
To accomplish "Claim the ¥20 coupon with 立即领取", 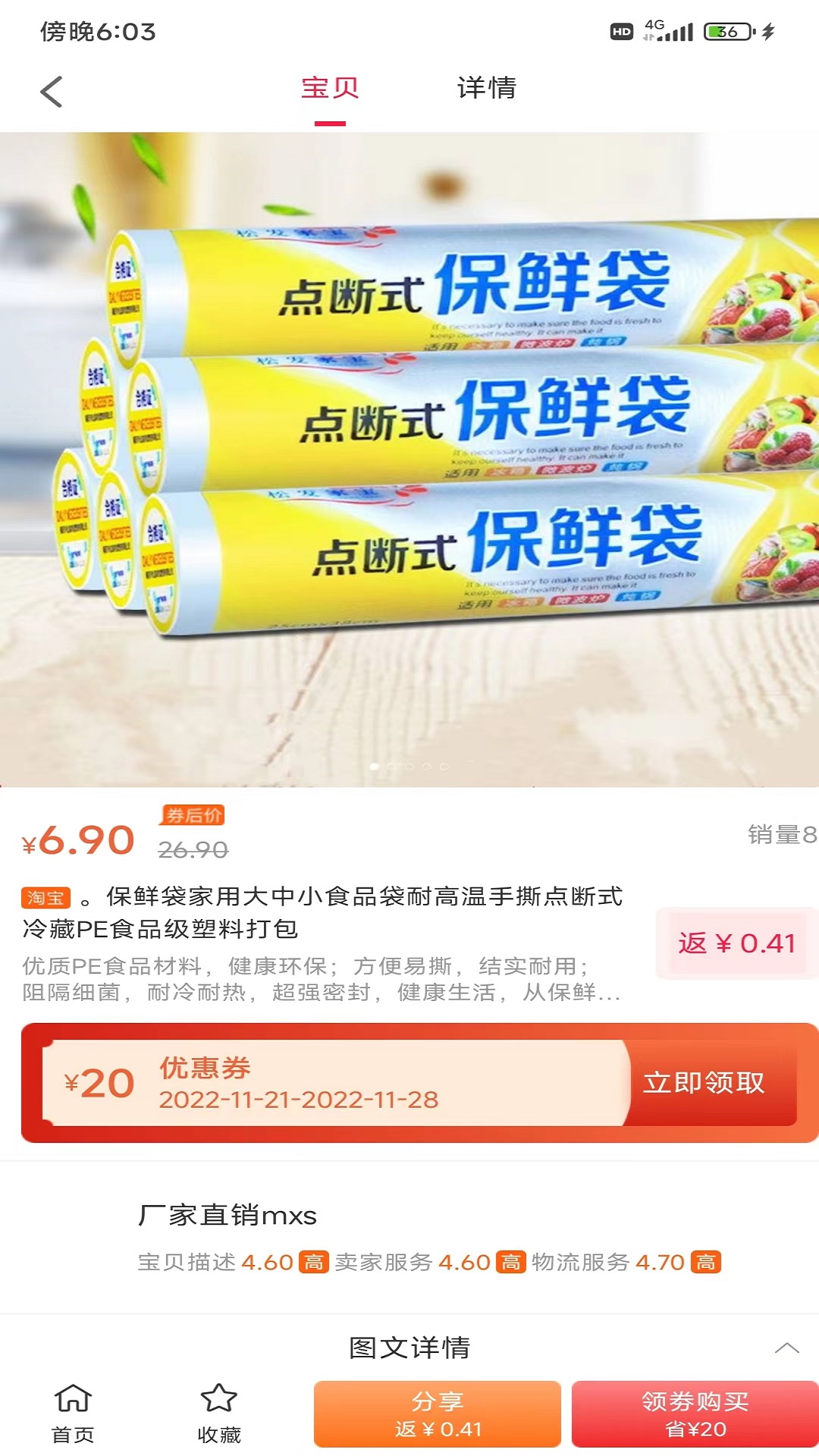I will click(x=704, y=1082).
